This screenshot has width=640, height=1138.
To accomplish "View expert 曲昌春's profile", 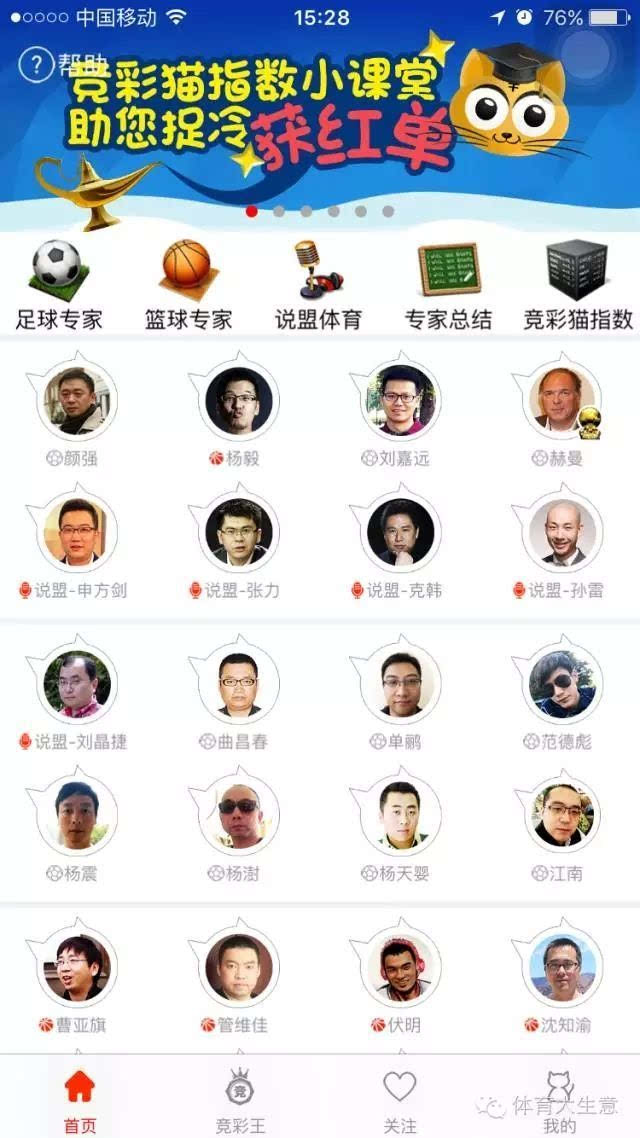I will click(239, 685).
